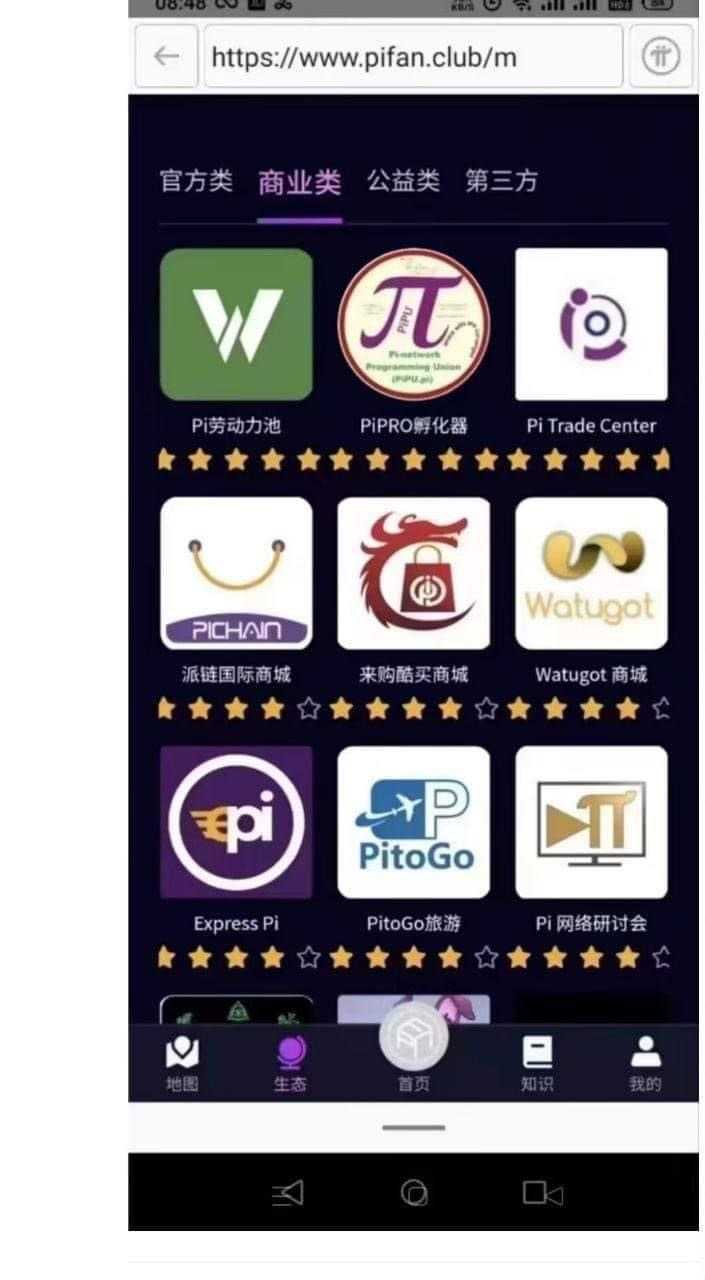Screen dimensions: 705x1280
Task: Switch to the 公益类 tab
Action: tap(402, 181)
